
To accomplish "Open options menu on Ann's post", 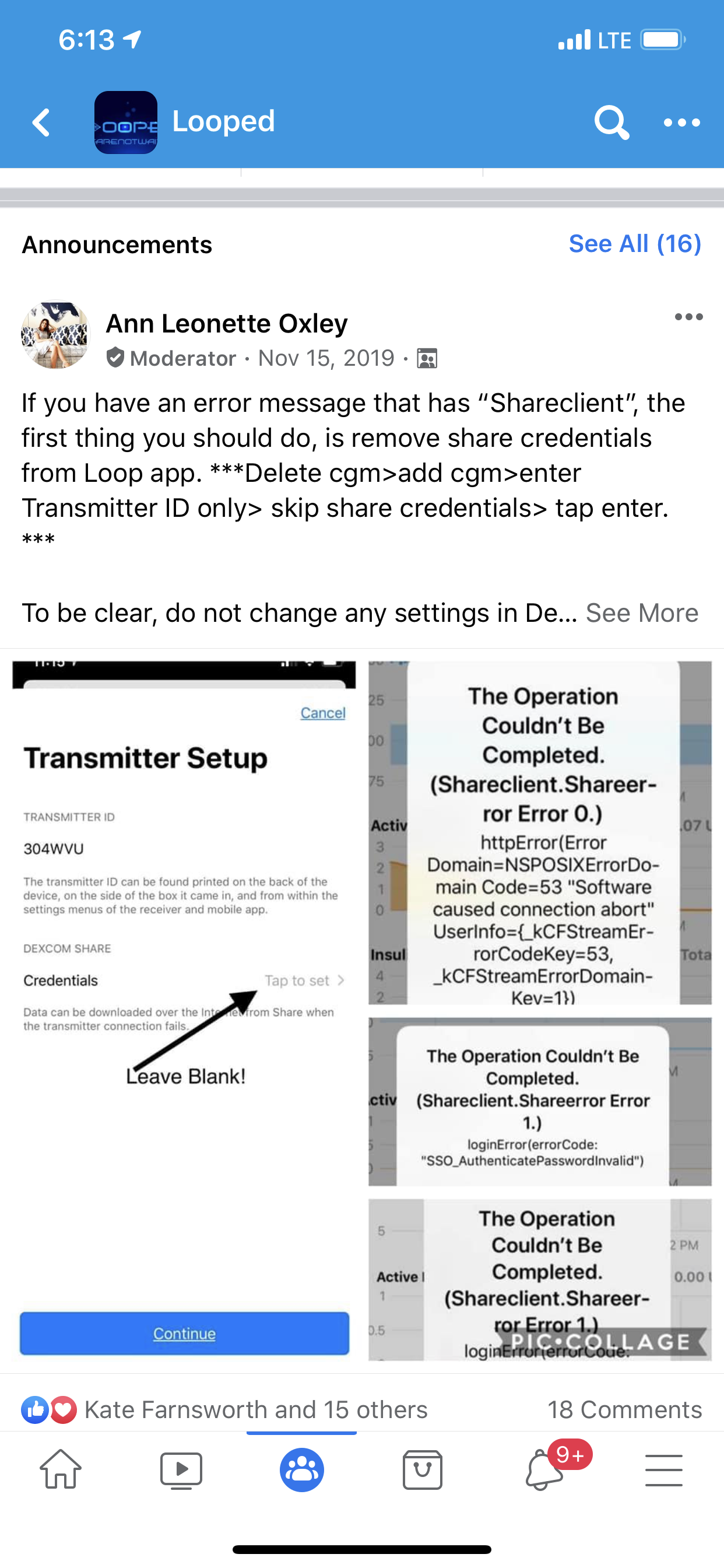I will (688, 317).
